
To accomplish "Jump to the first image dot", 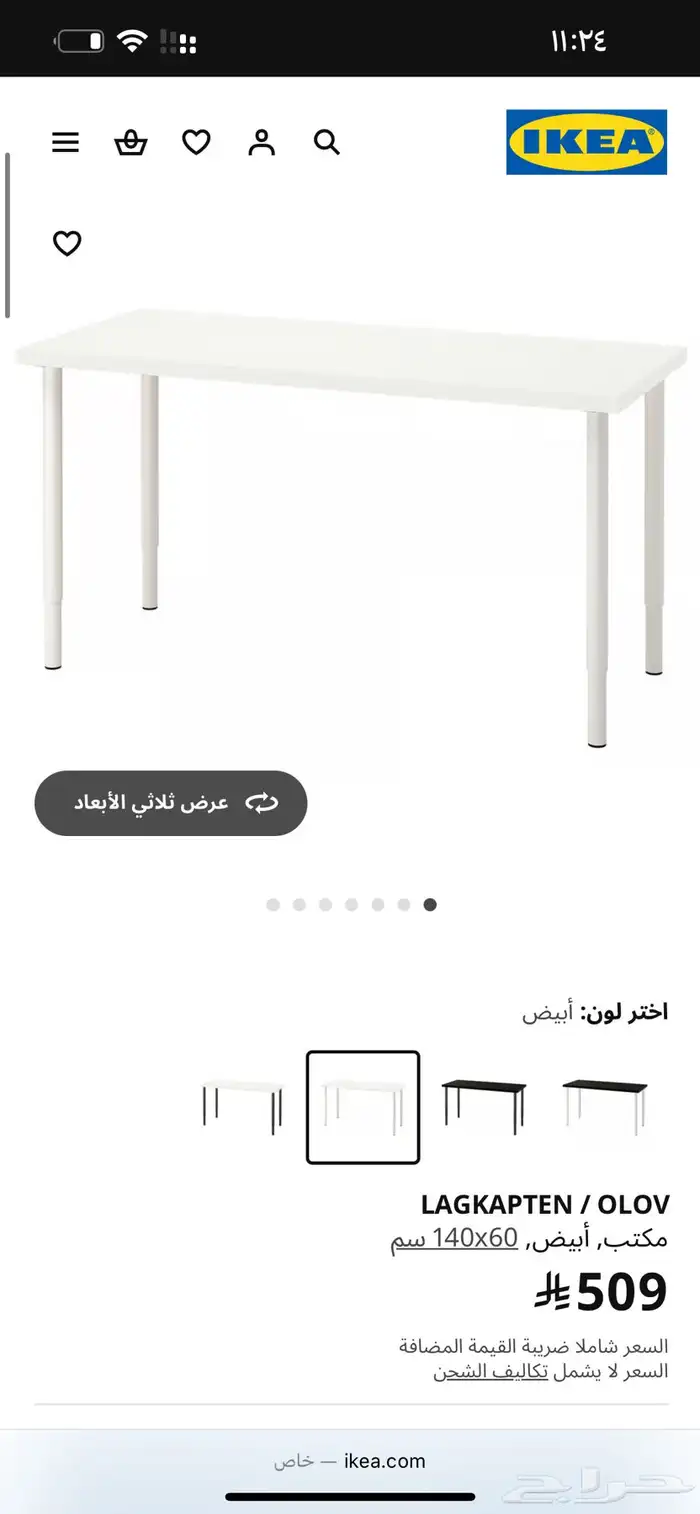I will (273, 905).
